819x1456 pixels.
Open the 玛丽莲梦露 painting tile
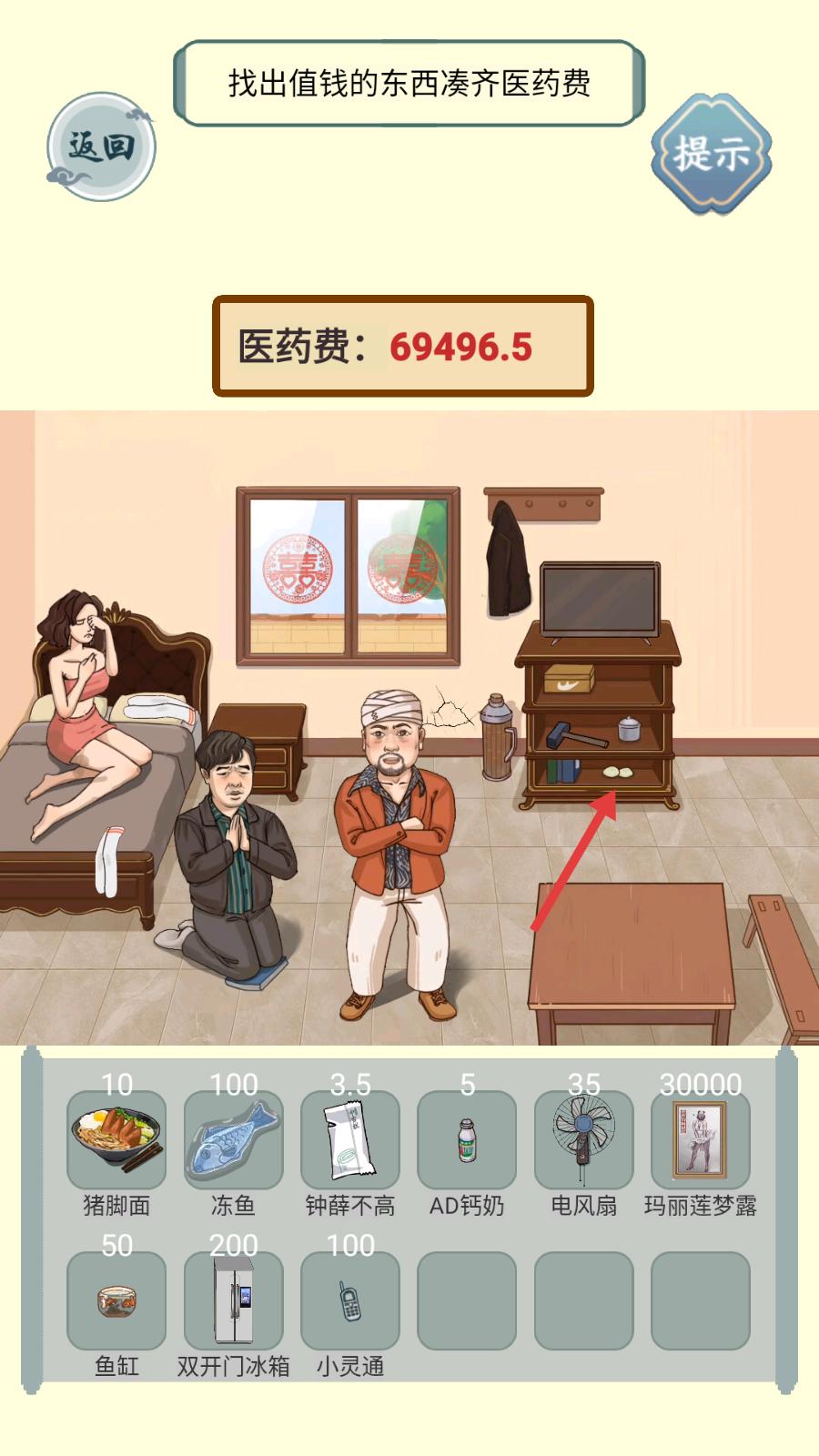click(x=700, y=1139)
